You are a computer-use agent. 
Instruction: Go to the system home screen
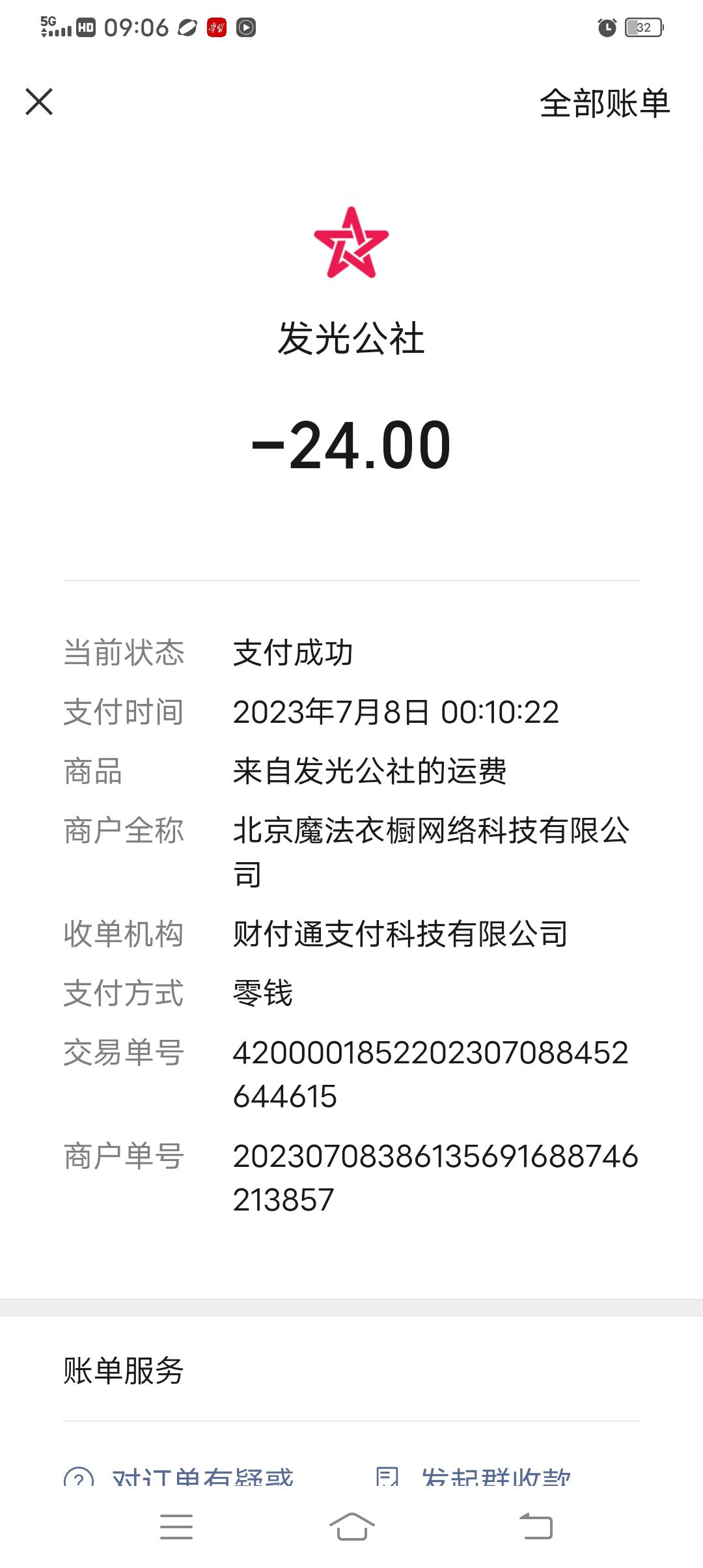click(x=351, y=1526)
